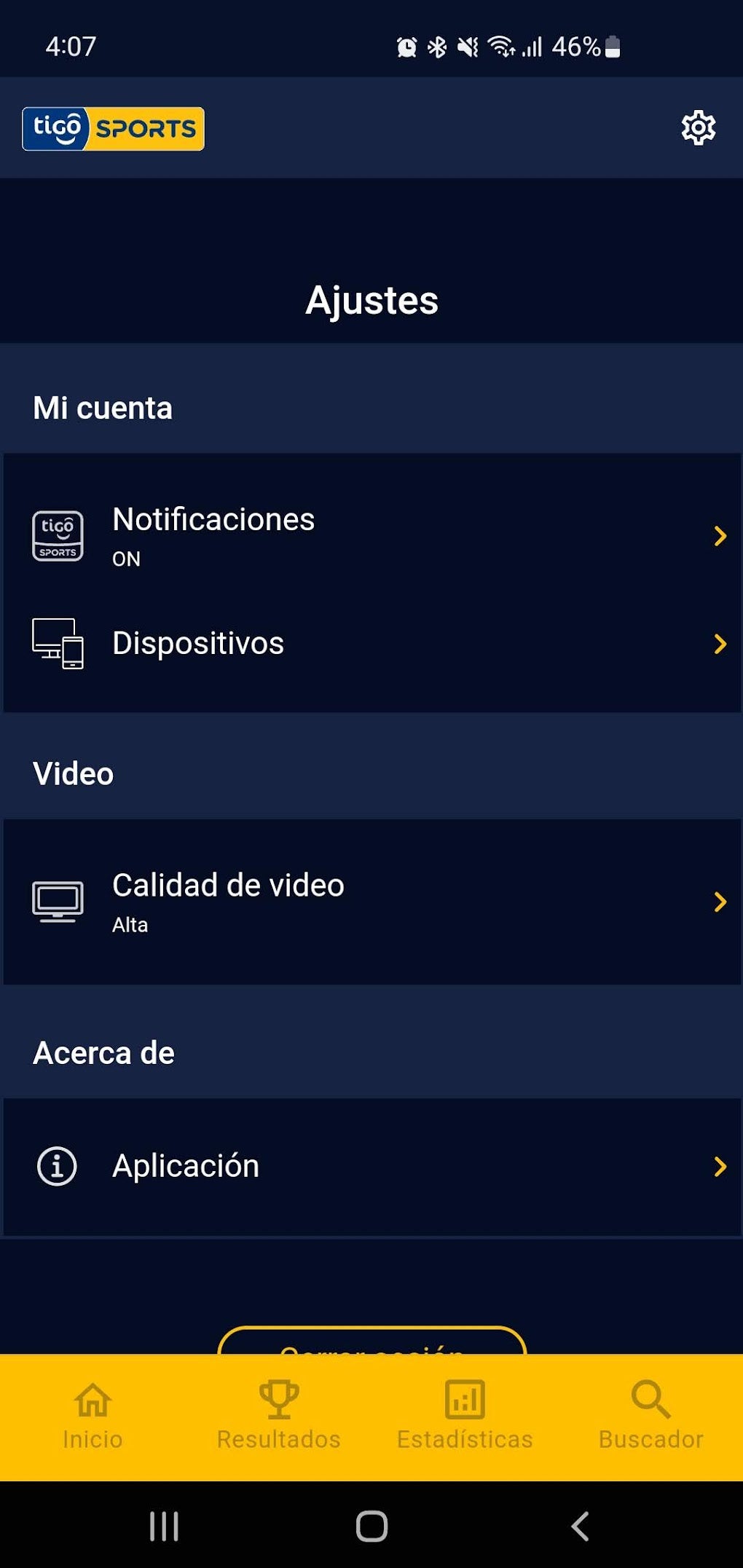
Task: Open the Estadísticas stats icon
Action: (x=465, y=1394)
